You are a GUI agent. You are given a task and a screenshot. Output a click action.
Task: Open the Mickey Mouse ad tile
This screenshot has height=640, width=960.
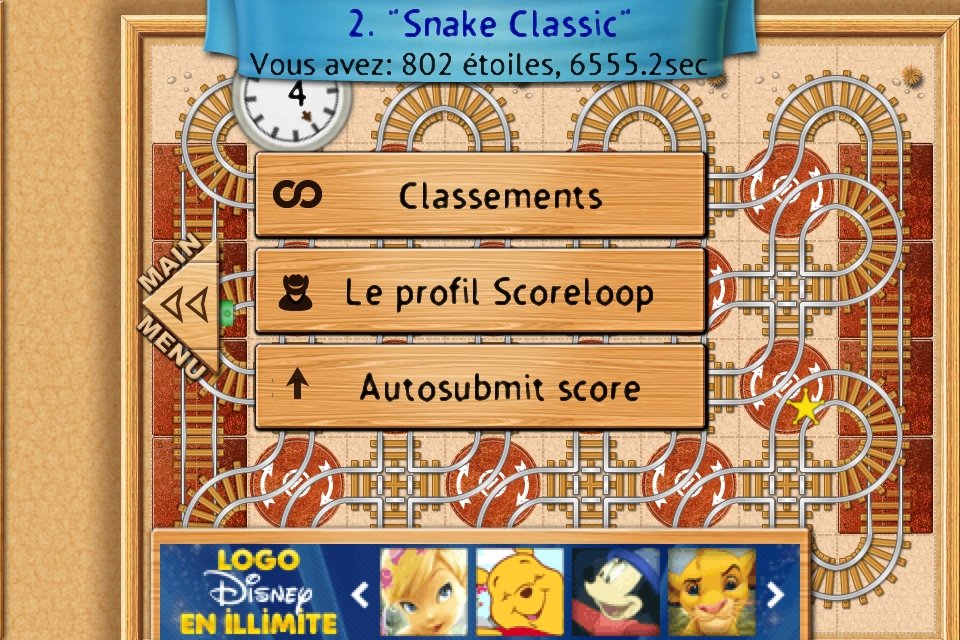615,594
